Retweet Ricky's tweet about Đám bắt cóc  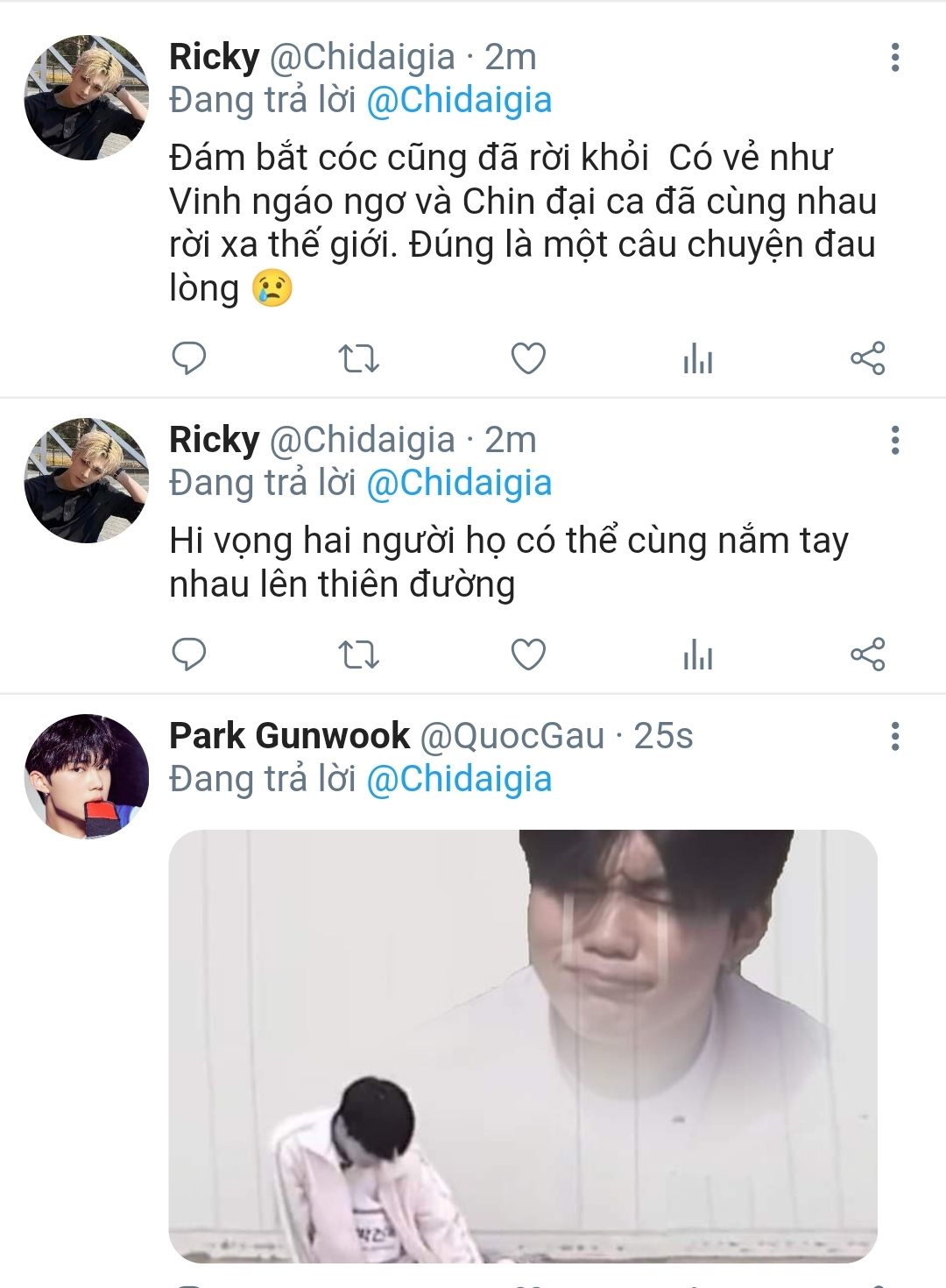pos(358,358)
